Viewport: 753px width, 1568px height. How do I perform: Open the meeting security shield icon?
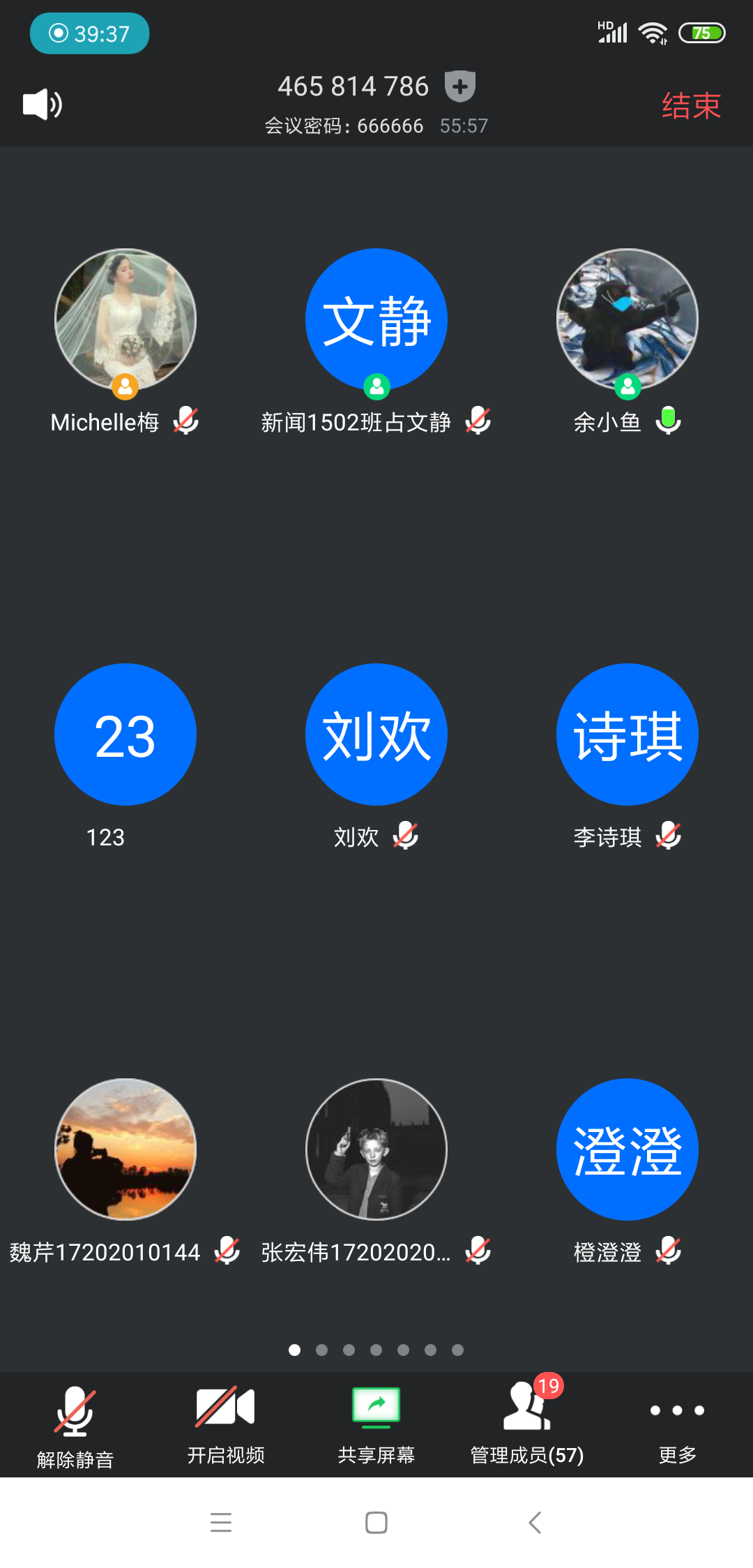[460, 86]
